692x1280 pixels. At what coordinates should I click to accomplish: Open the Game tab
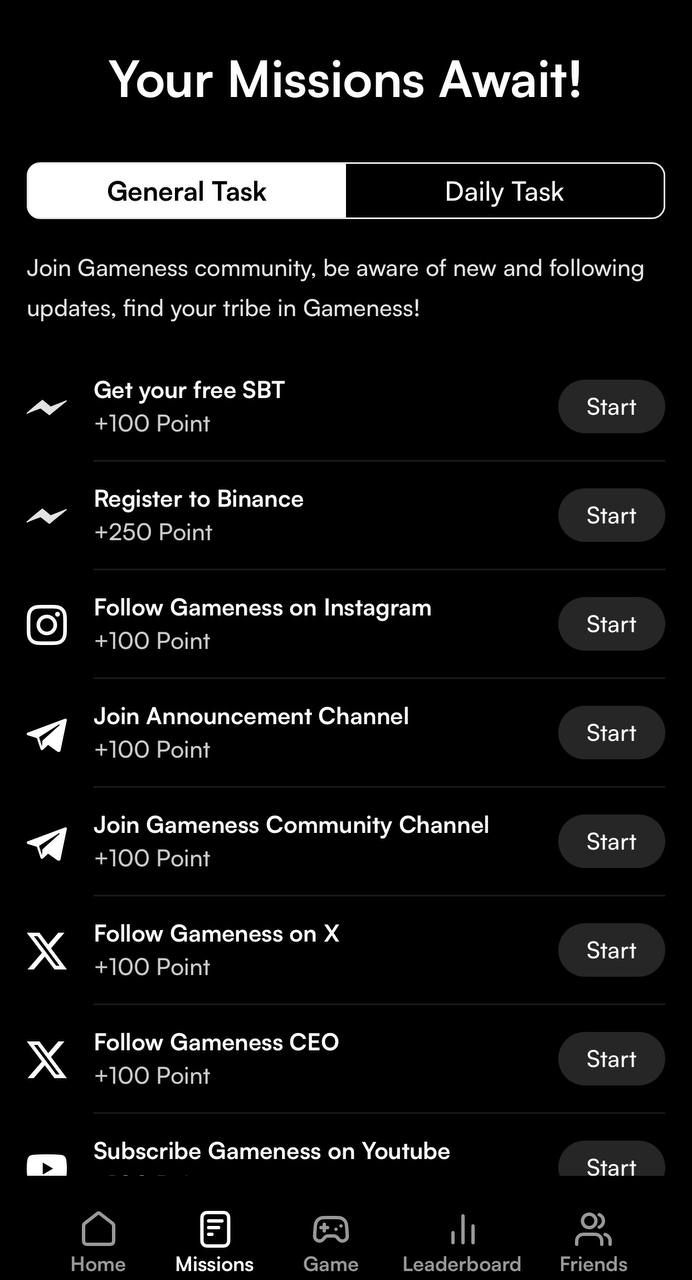click(x=331, y=1241)
